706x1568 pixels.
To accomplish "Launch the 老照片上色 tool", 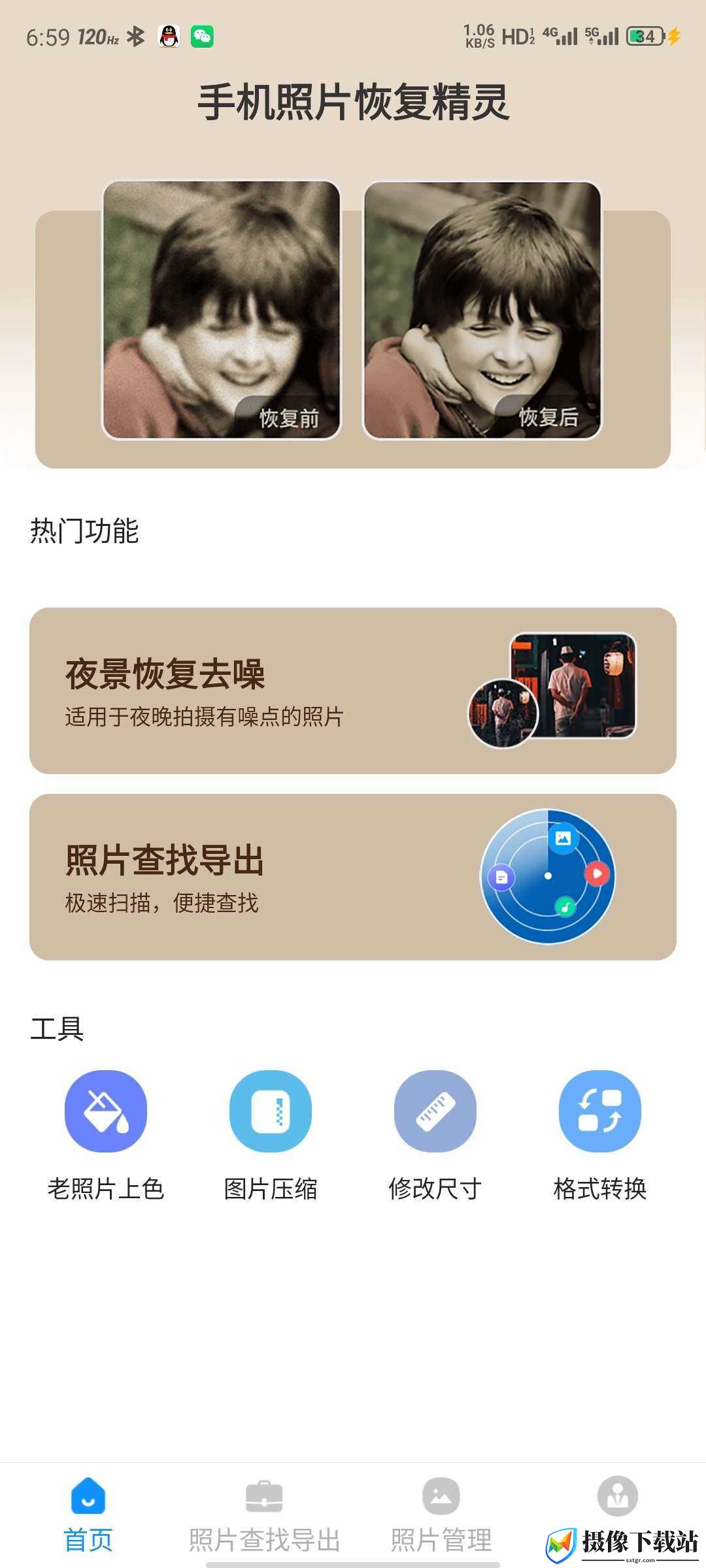I will 106,1135.
